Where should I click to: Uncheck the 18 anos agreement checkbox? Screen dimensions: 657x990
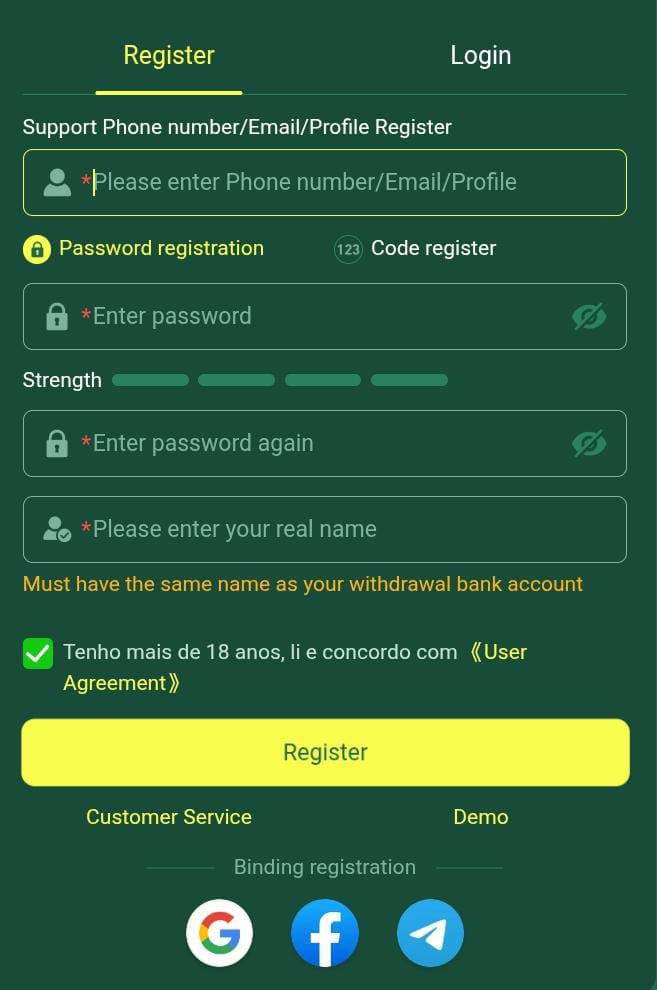pyautogui.click(x=38, y=654)
